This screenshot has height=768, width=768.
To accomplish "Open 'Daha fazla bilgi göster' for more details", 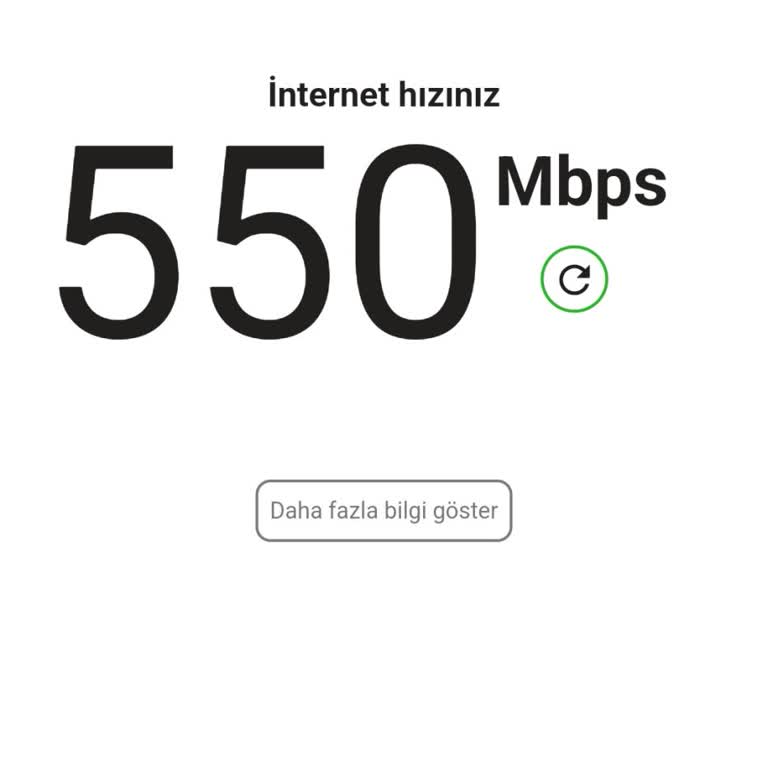I will pyautogui.click(x=384, y=511).
